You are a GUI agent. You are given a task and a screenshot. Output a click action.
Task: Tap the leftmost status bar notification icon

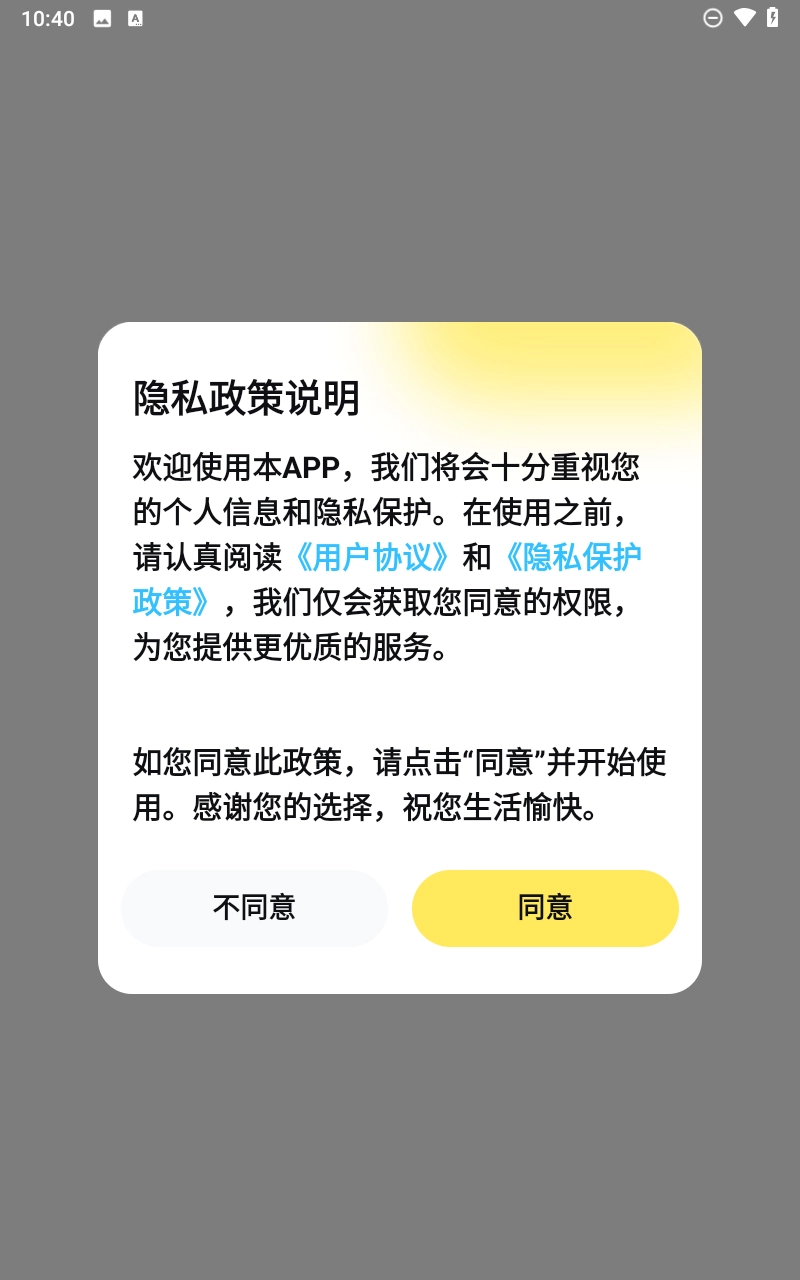[104, 17]
